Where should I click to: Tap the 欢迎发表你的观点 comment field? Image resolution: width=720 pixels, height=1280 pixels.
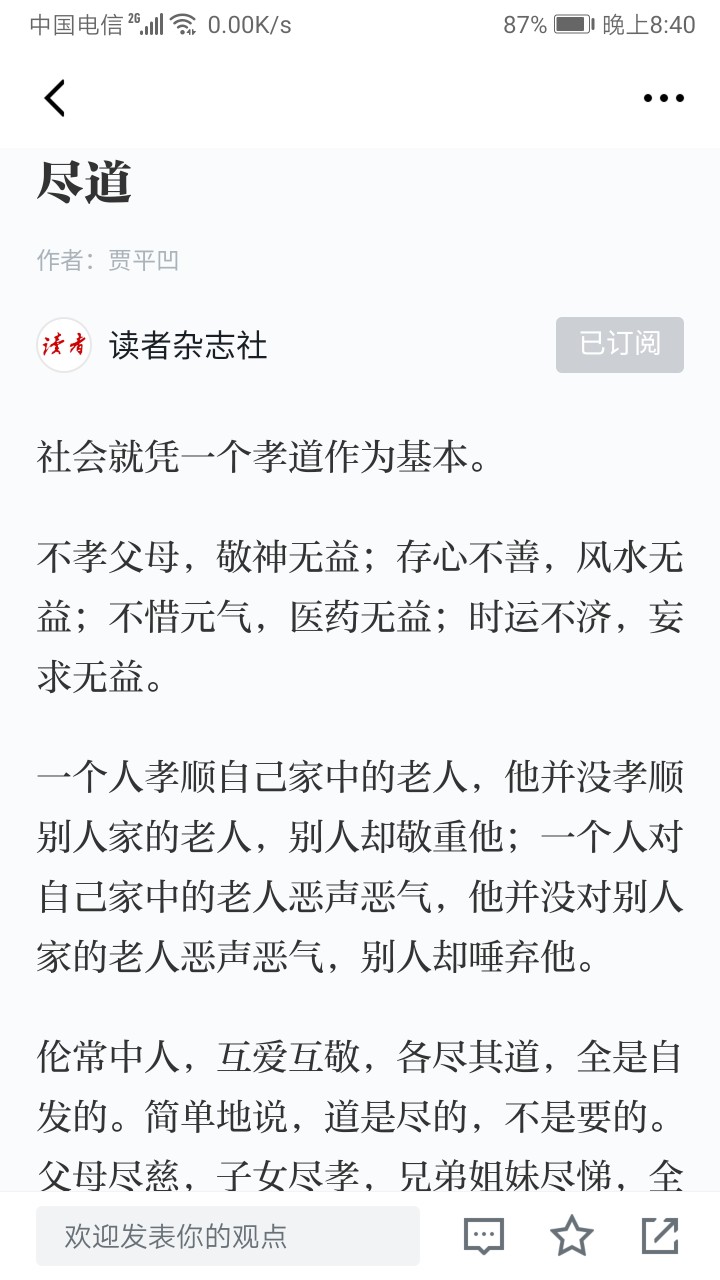point(228,1236)
